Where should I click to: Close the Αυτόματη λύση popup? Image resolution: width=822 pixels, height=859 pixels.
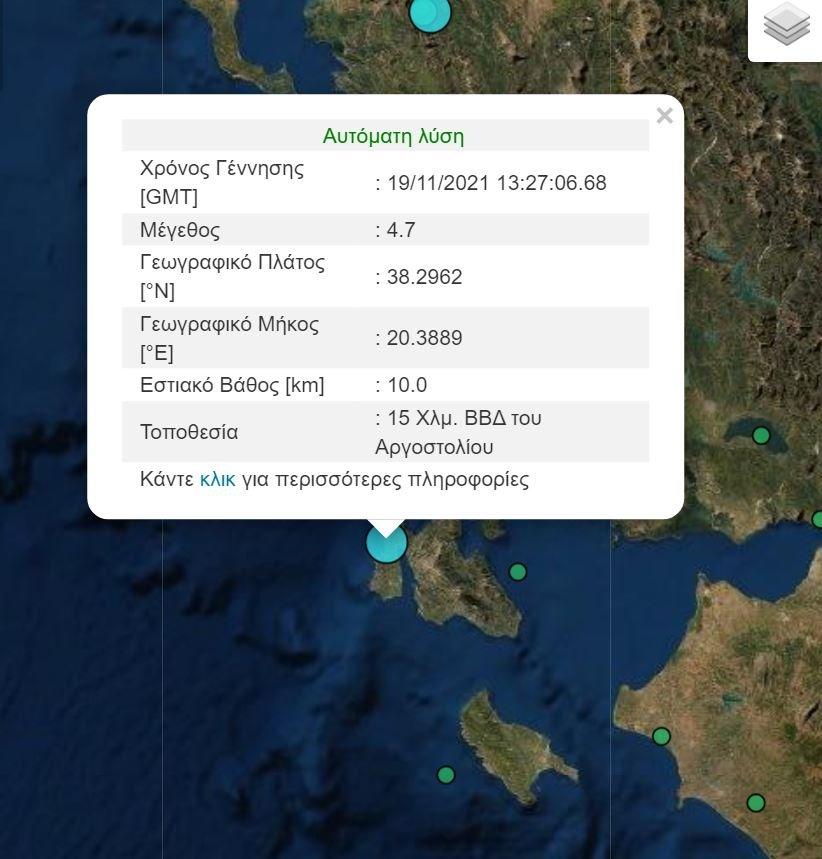[664, 115]
